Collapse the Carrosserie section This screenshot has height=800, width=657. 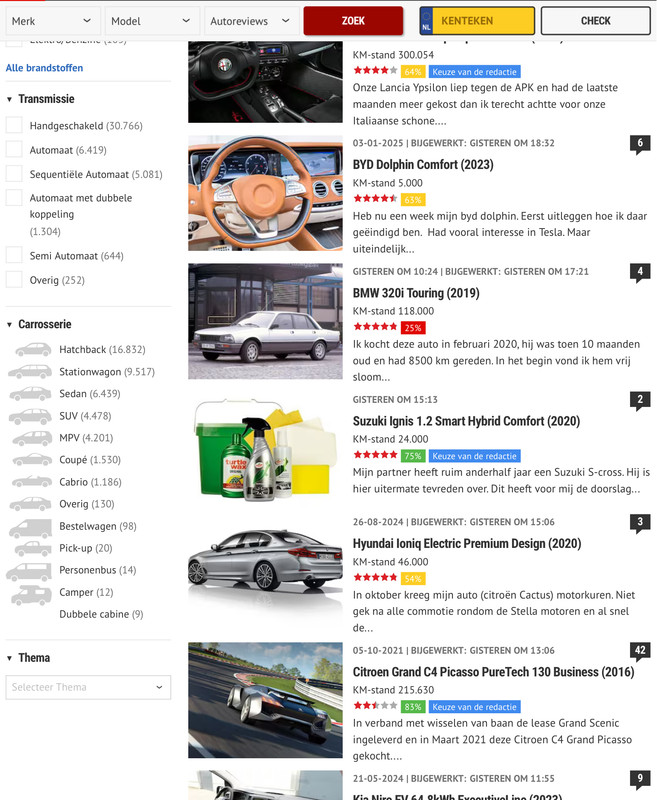pyautogui.click(x=44, y=324)
